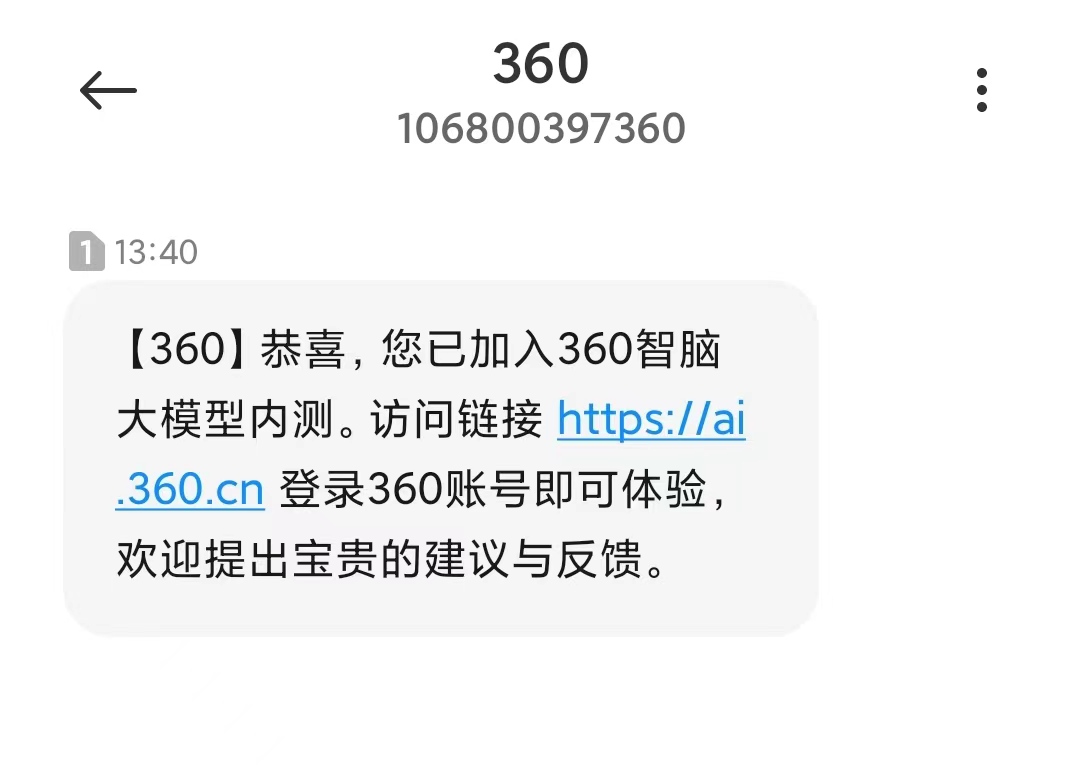1080x765 pixels.
Task: Open the three-dot overflow menu
Action: [981, 90]
